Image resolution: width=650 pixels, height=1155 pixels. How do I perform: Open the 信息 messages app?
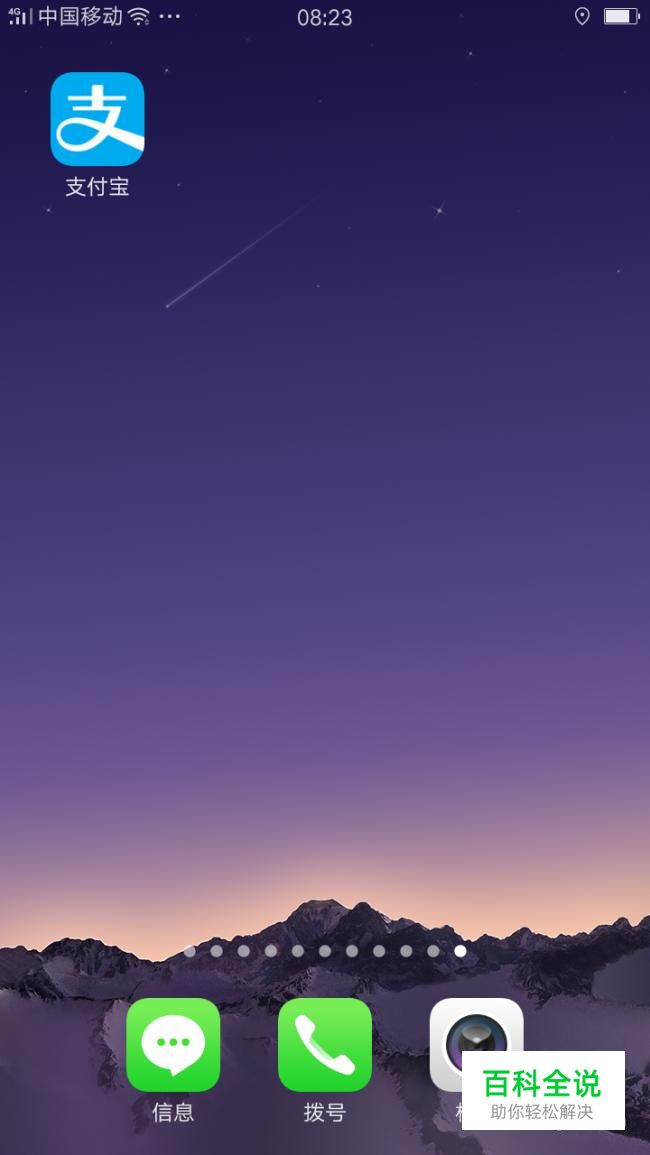coord(173,1045)
